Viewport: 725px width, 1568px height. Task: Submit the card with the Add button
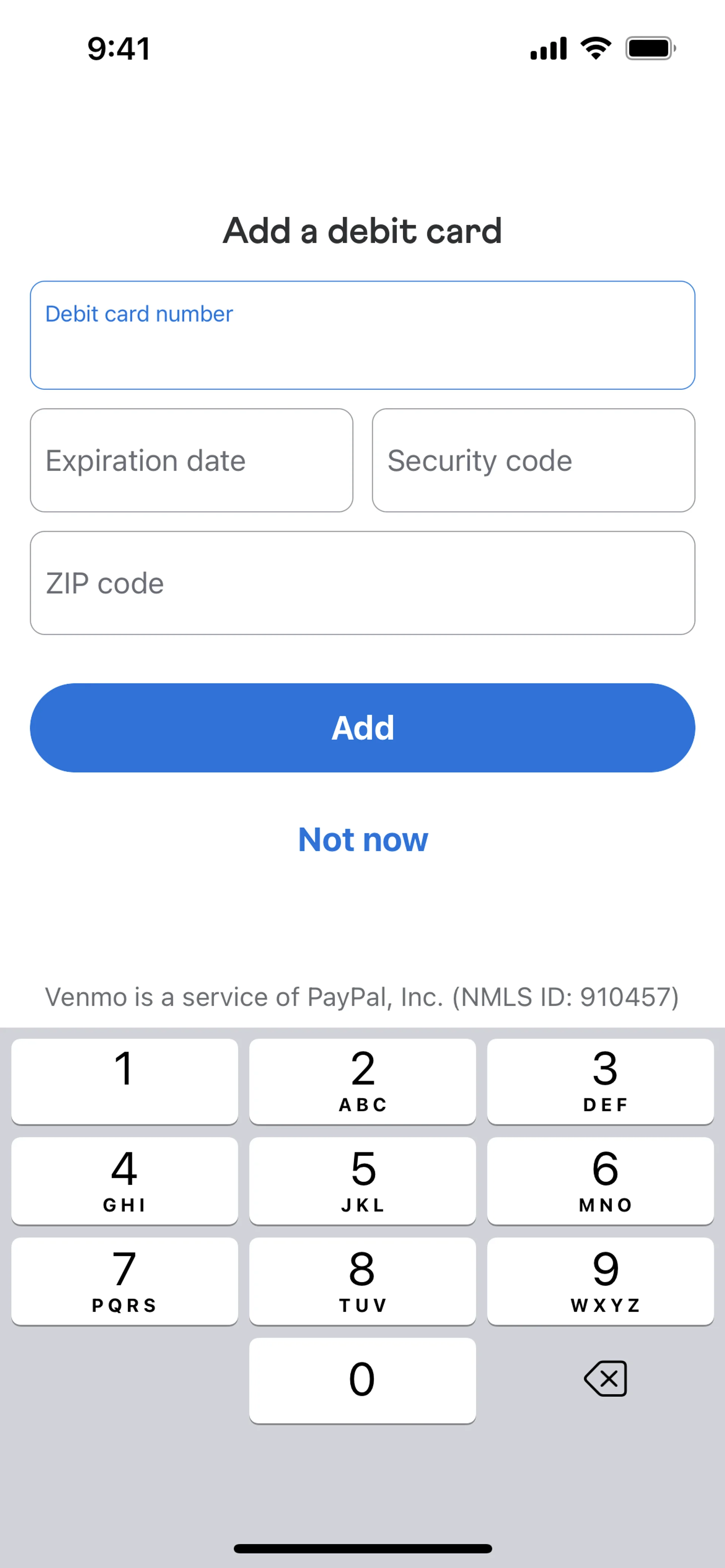[362, 727]
